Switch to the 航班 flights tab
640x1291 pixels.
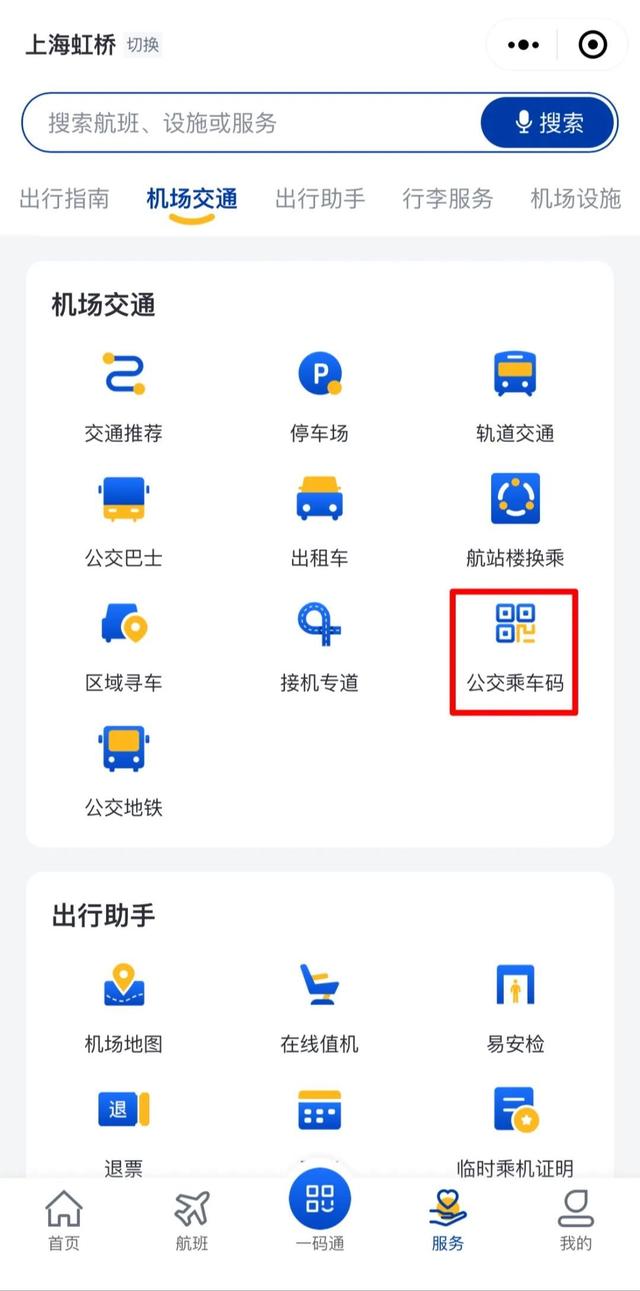pyautogui.click(x=192, y=1220)
